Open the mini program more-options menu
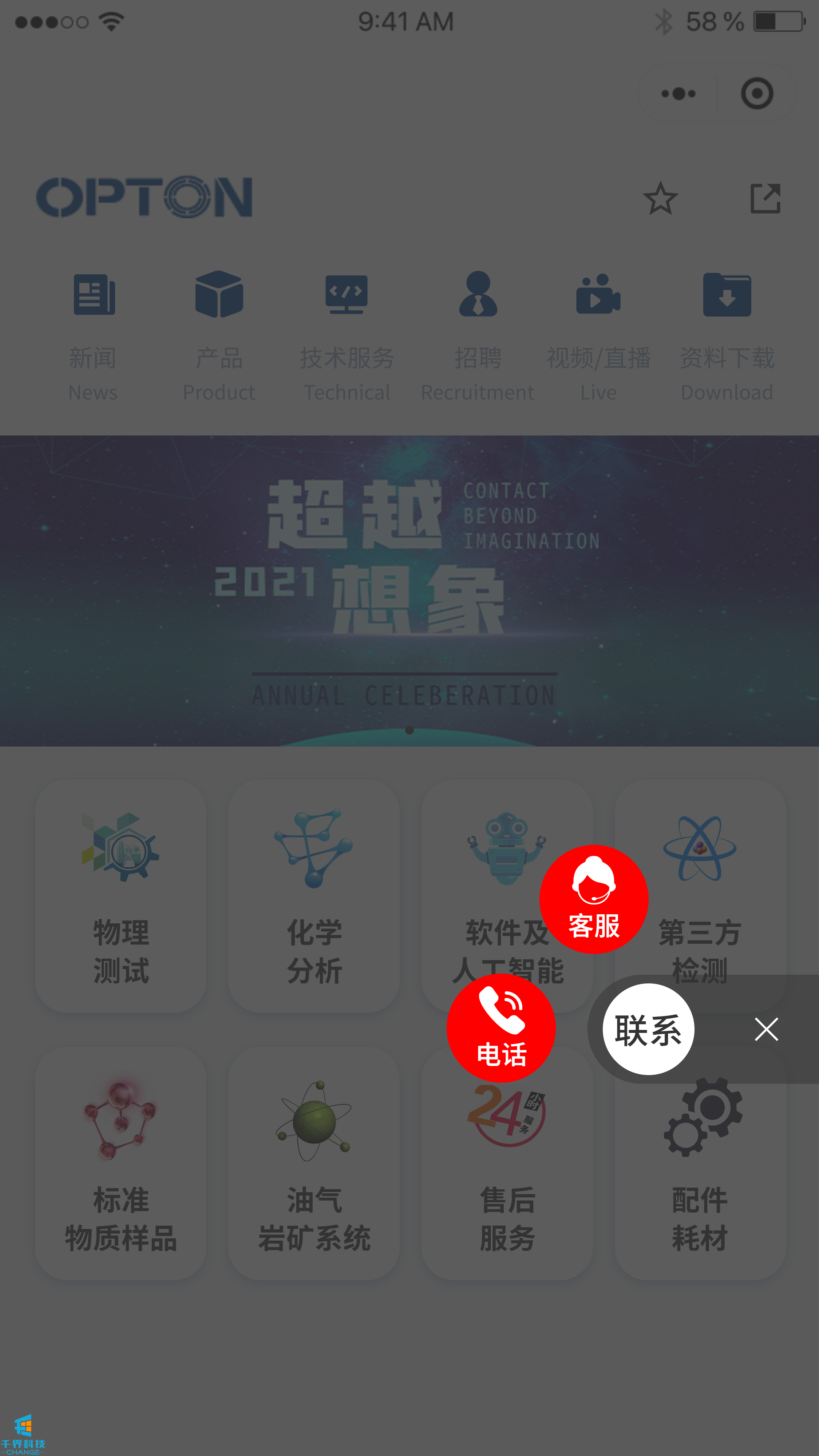This screenshot has height=1456, width=819. click(678, 94)
